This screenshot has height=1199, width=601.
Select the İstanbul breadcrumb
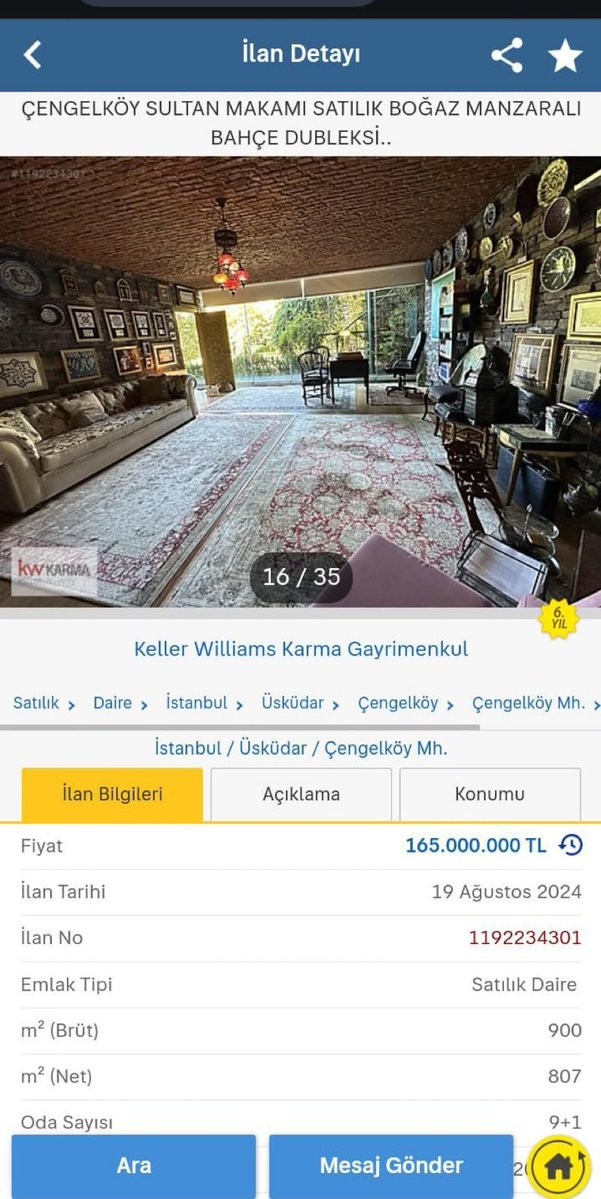coord(197,703)
